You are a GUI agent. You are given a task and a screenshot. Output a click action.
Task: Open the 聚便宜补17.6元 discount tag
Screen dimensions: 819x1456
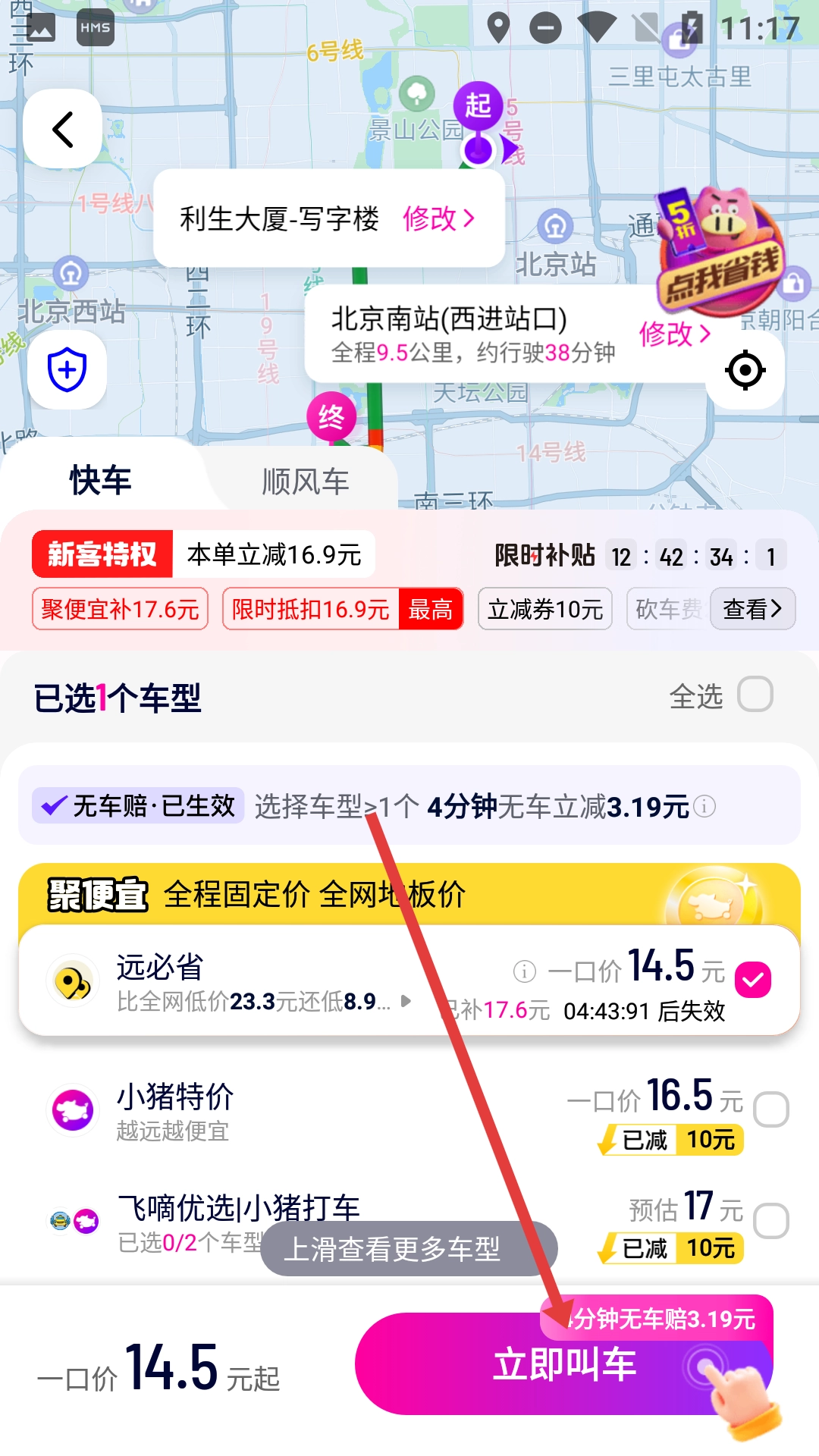(x=120, y=609)
